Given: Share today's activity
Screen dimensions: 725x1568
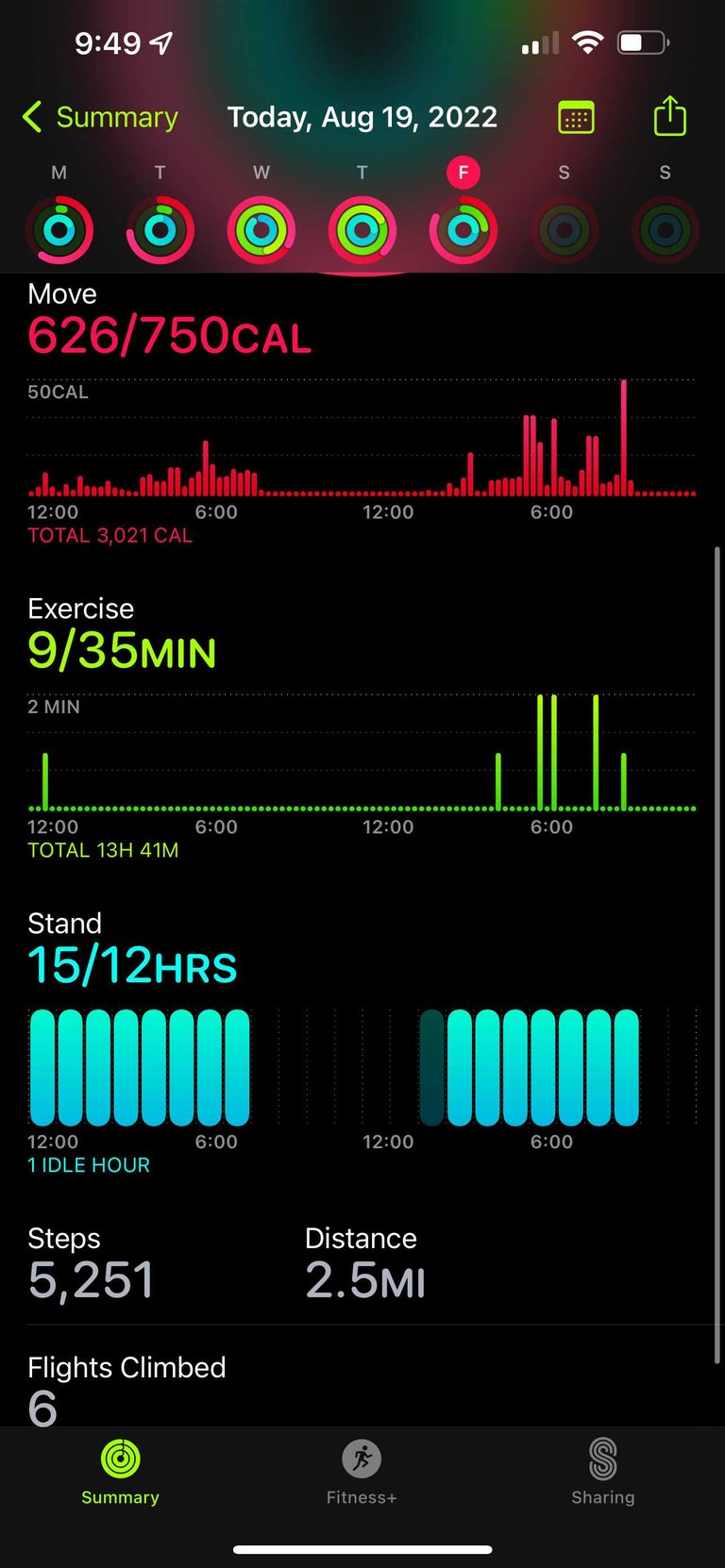Looking at the screenshot, I should point(669,116).
